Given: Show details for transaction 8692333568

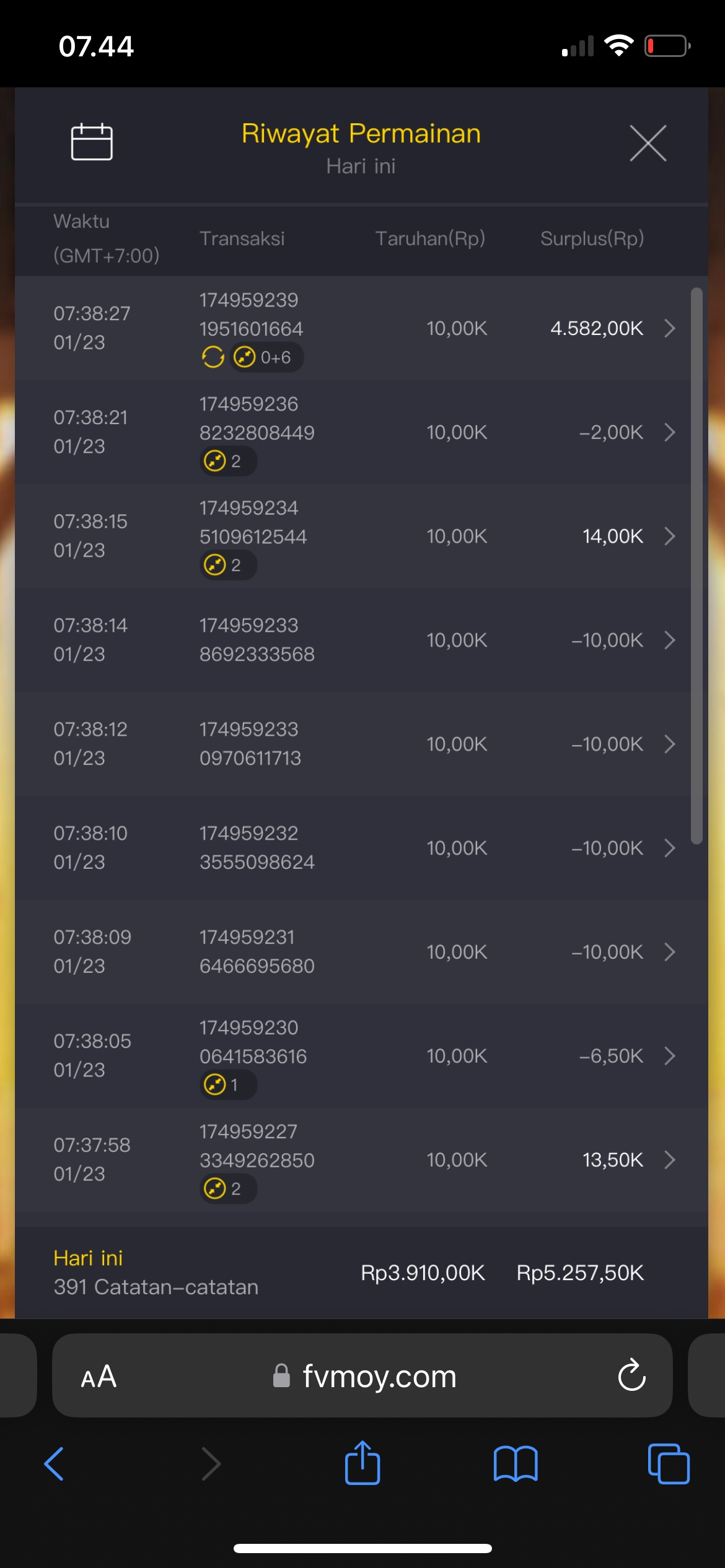Looking at the screenshot, I should (669, 640).
